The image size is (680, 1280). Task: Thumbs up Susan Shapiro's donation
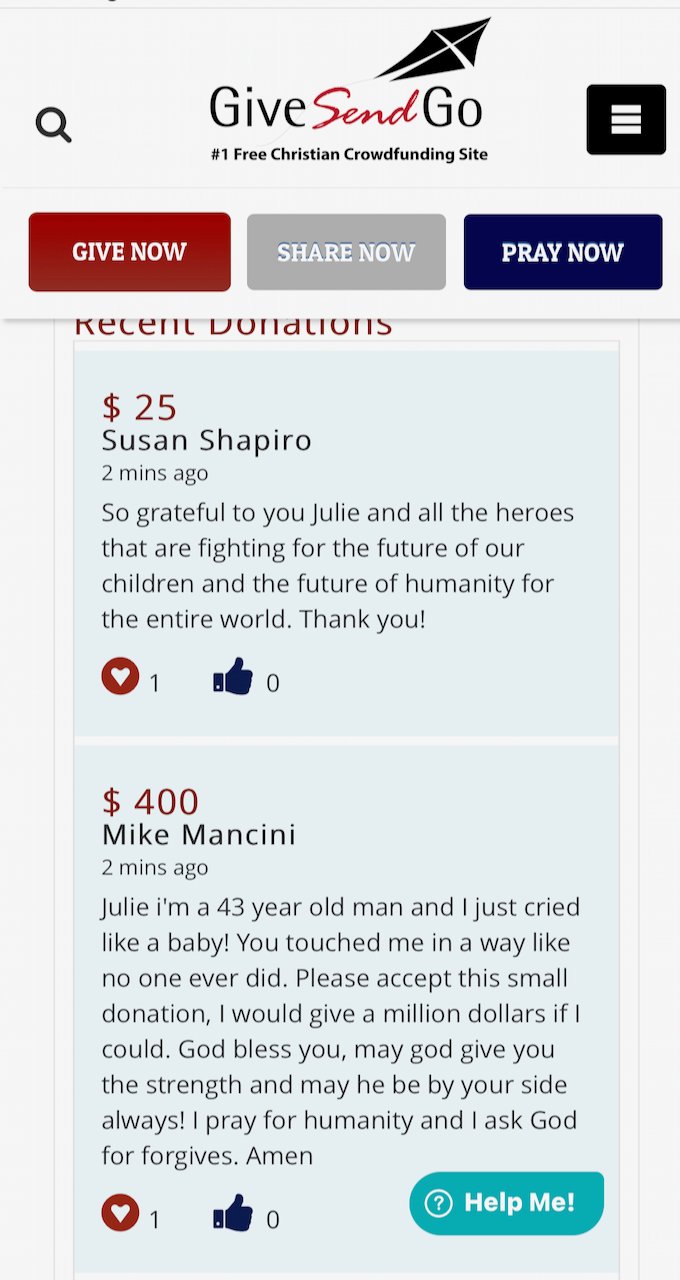pos(233,679)
